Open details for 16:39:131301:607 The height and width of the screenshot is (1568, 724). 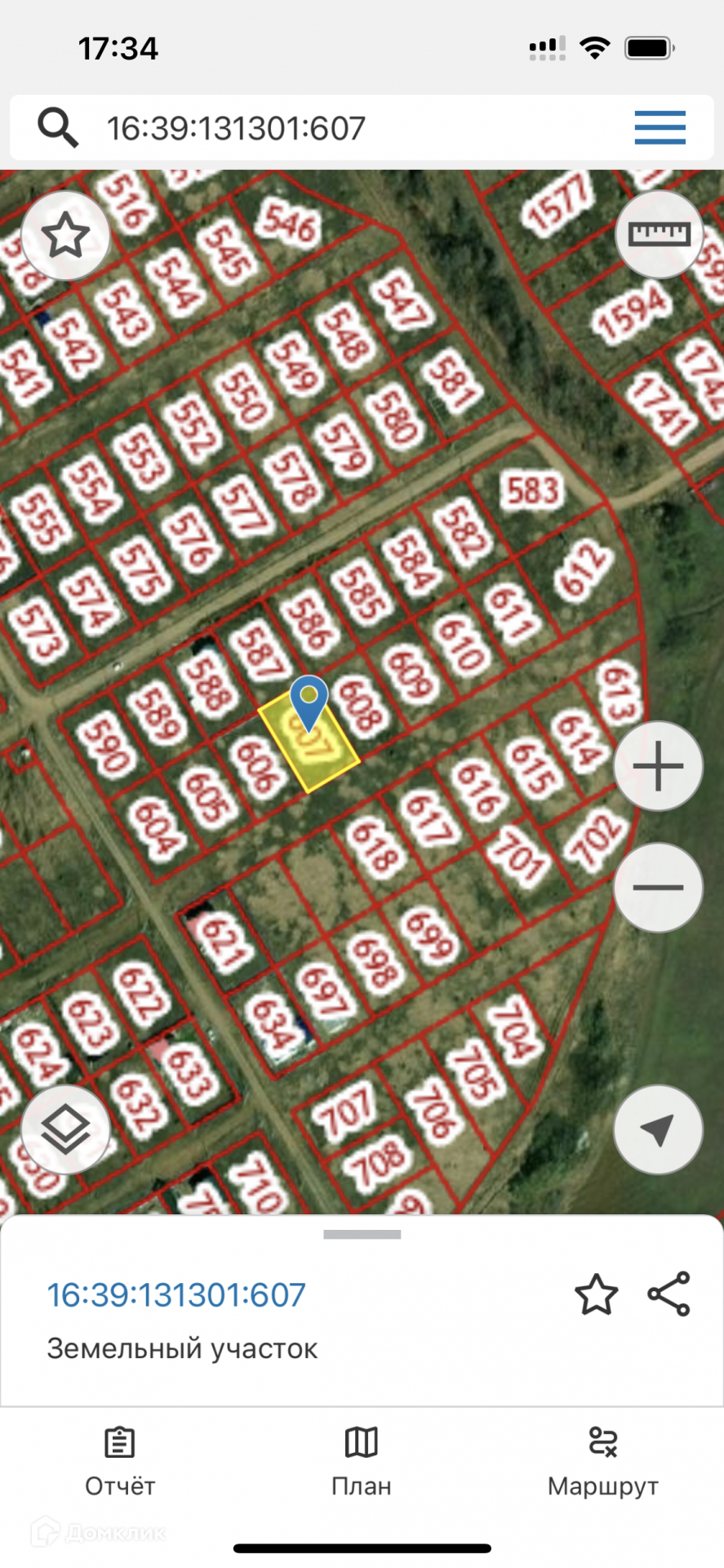pos(176,1295)
